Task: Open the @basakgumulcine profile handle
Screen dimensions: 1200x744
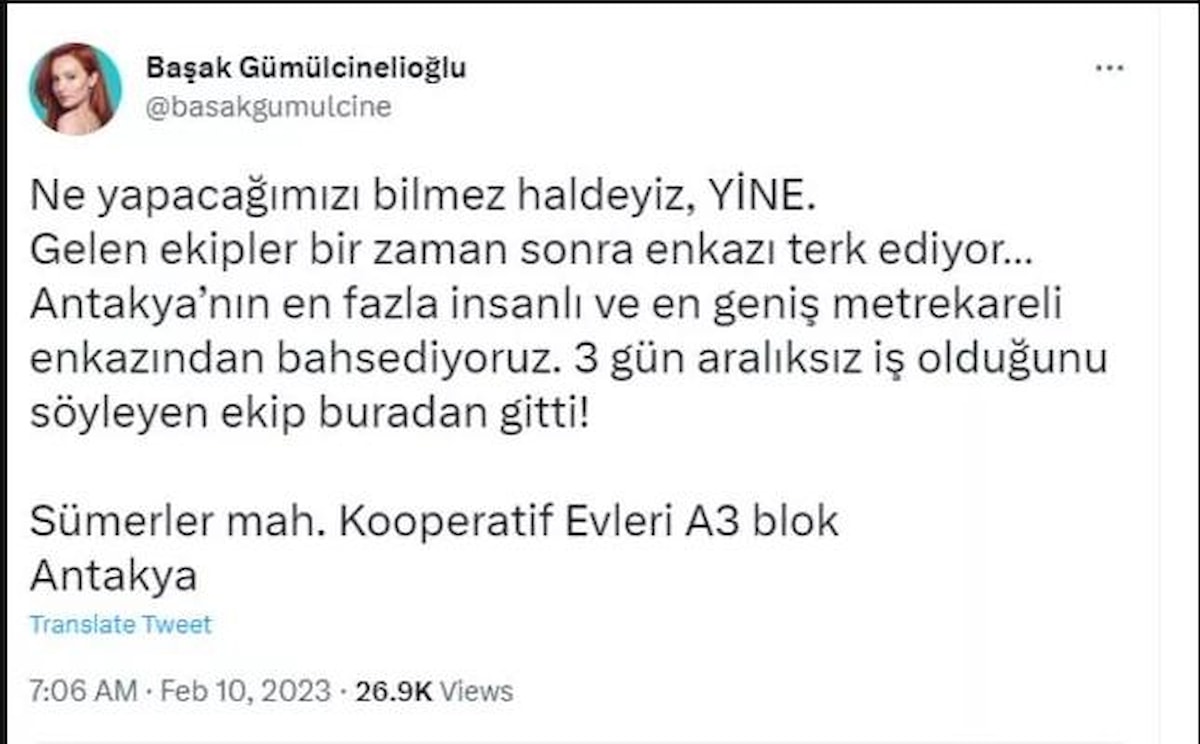Action: point(268,108)
